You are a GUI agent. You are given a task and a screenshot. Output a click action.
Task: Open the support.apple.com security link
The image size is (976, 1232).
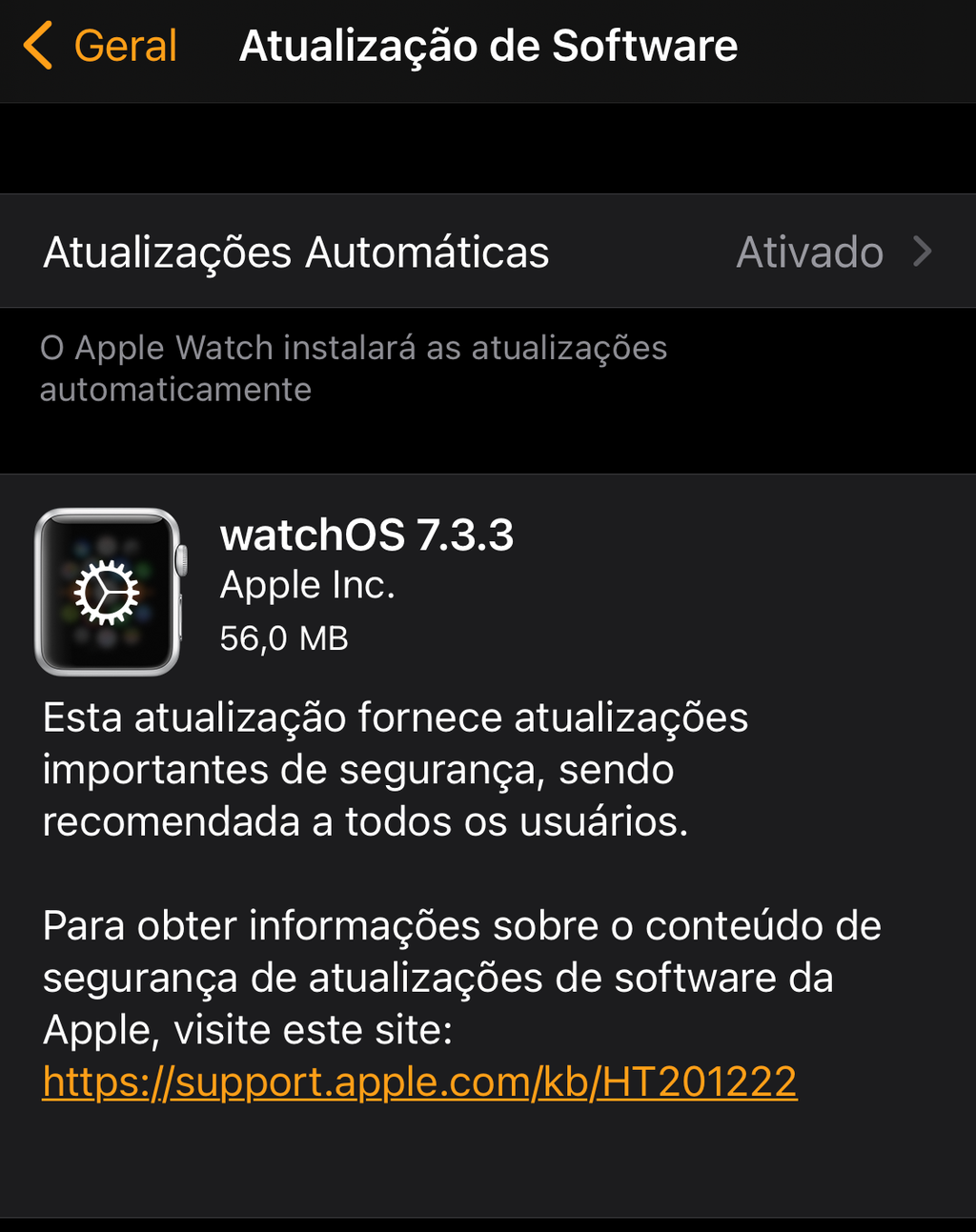pos(419,1082)
